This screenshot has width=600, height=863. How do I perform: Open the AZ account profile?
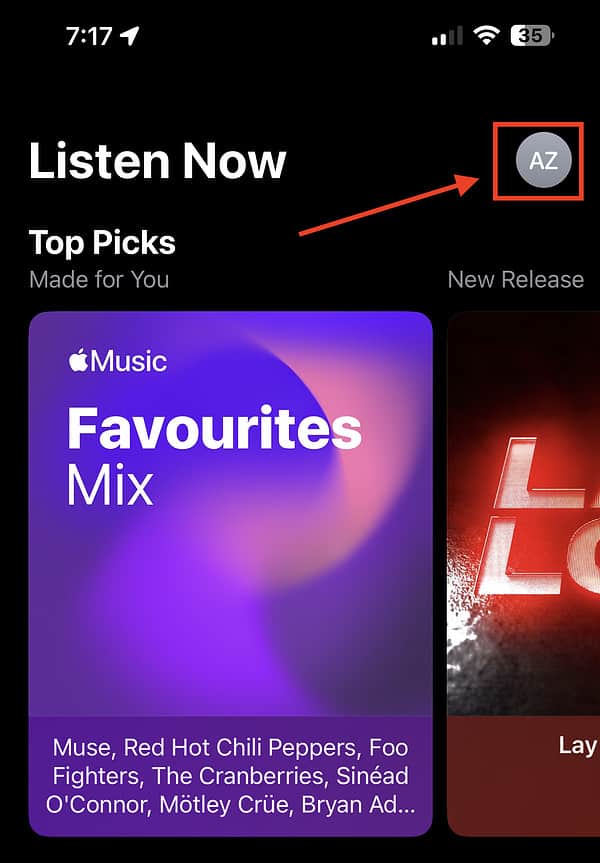point(543,160)
